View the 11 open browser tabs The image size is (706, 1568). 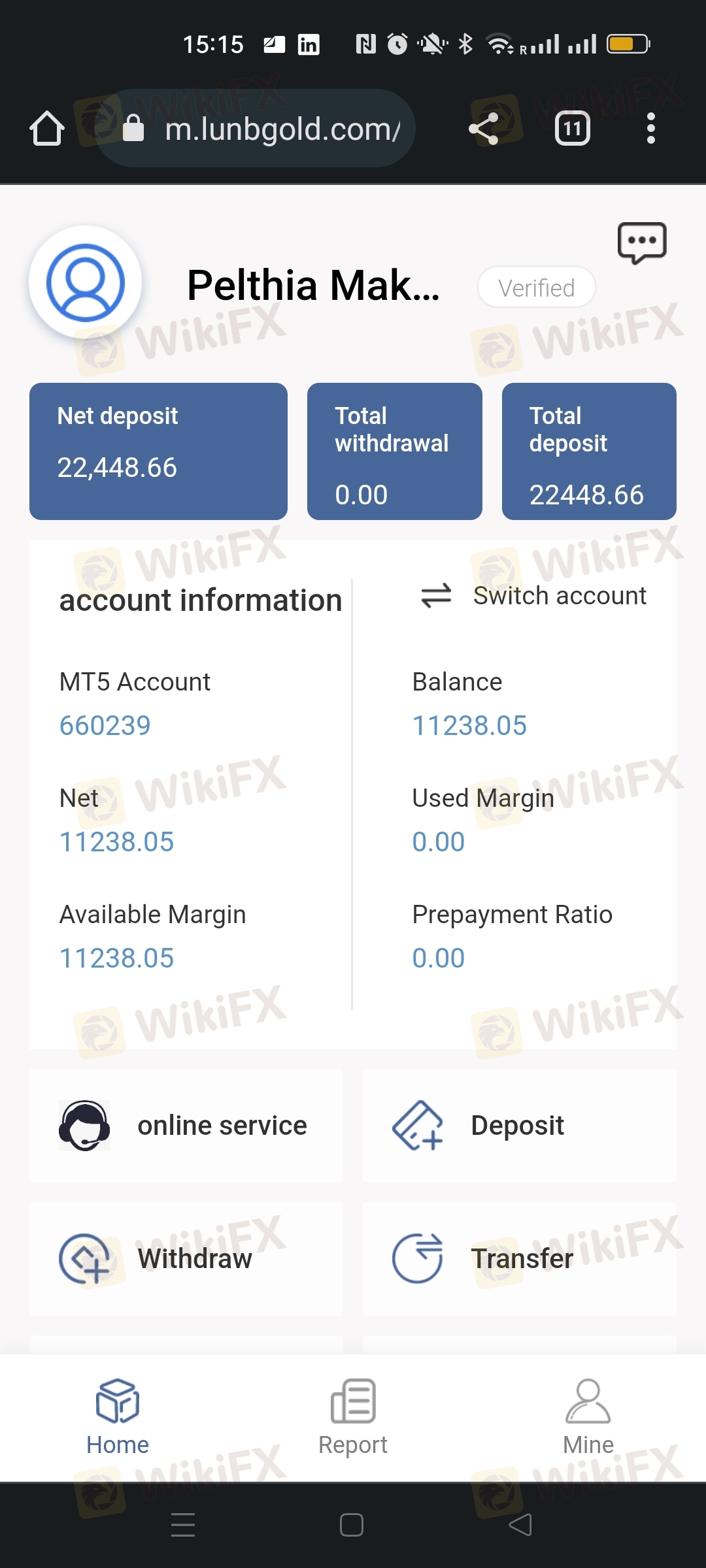[573, 128]
